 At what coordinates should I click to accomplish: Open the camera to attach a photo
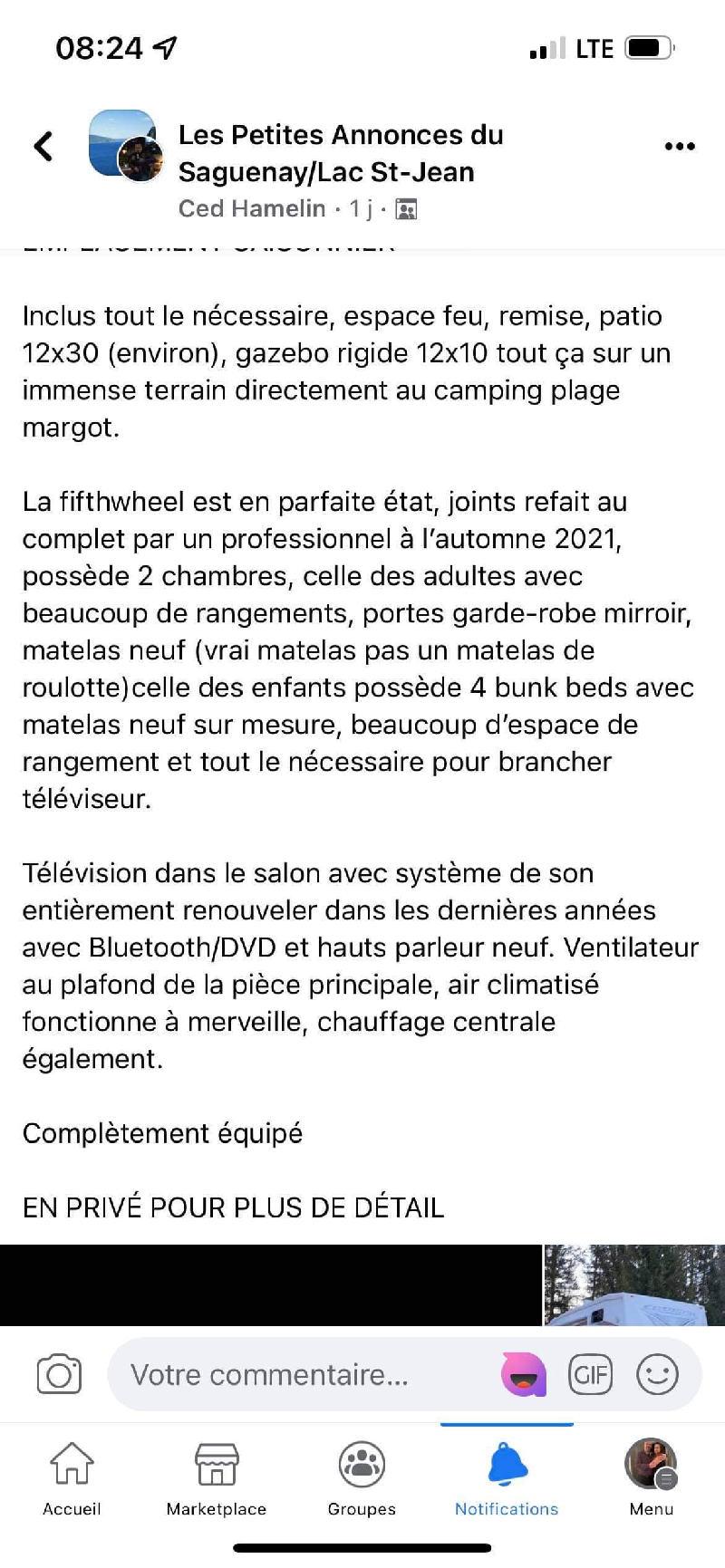point(59,1374)
